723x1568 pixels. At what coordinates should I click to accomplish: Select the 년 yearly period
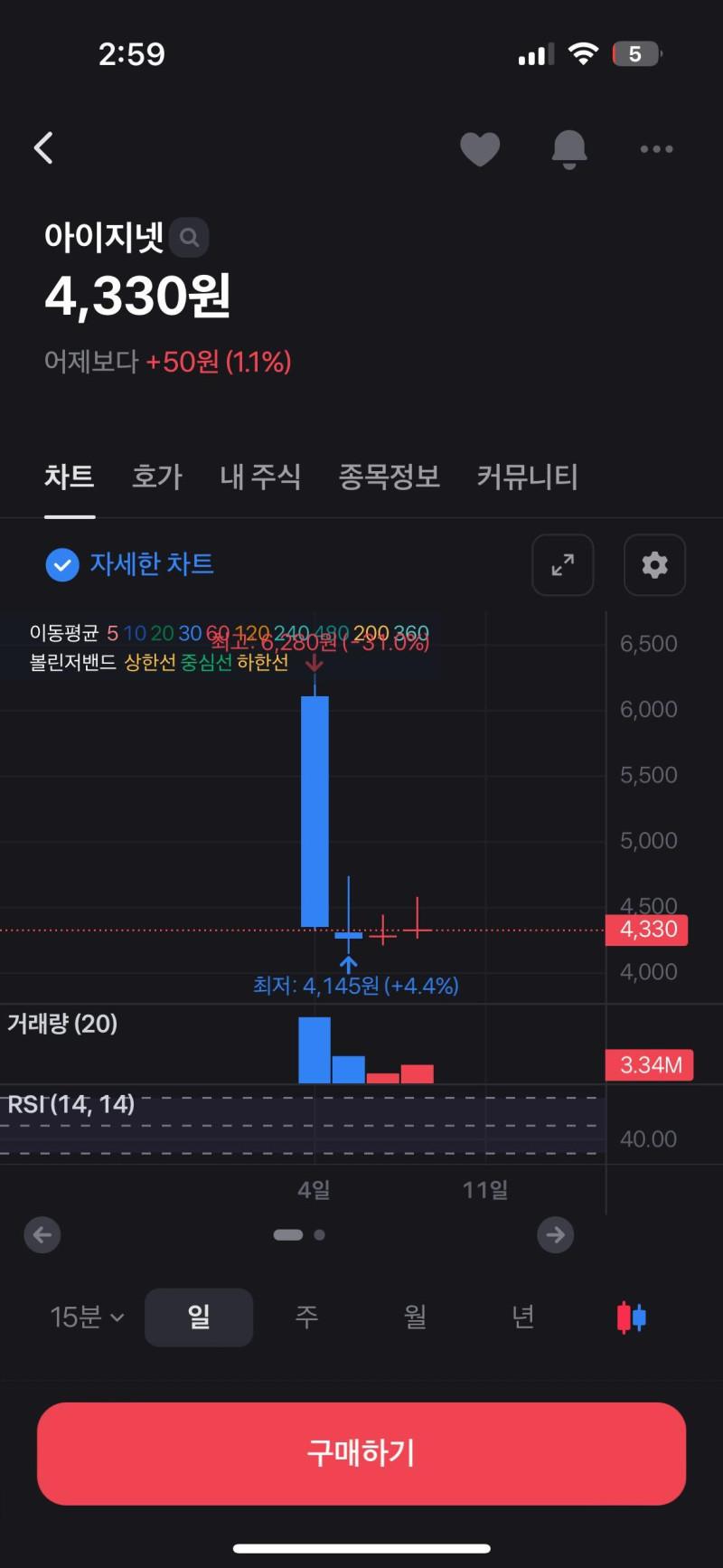(x=523, y=1318)
